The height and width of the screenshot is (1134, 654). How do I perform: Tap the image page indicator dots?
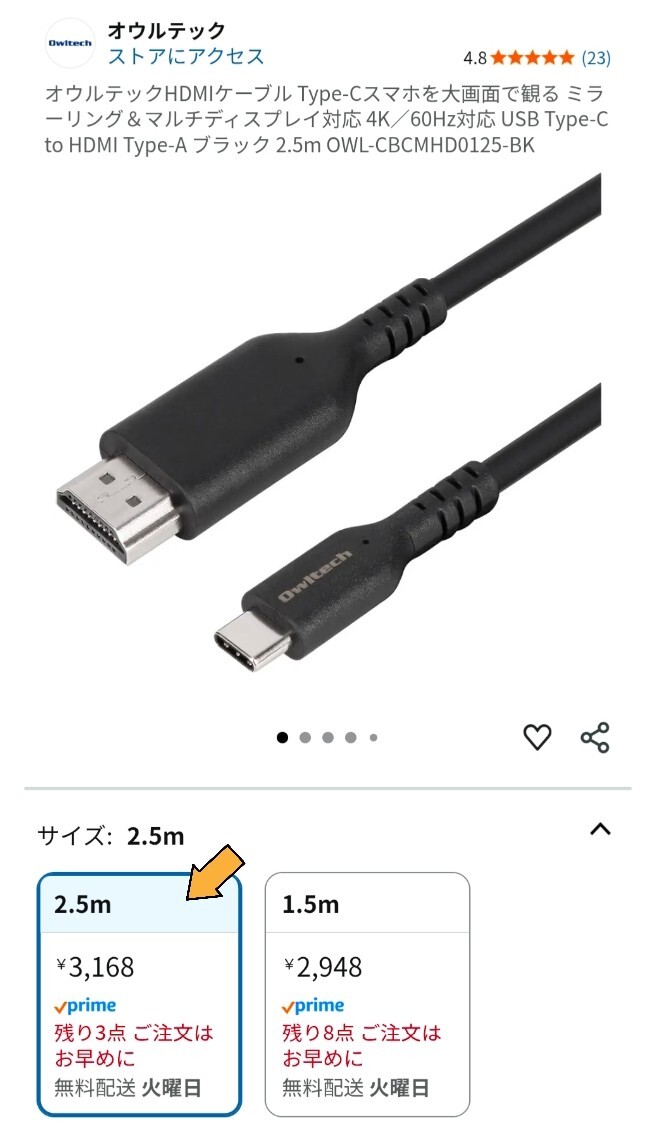coord(327,738)
